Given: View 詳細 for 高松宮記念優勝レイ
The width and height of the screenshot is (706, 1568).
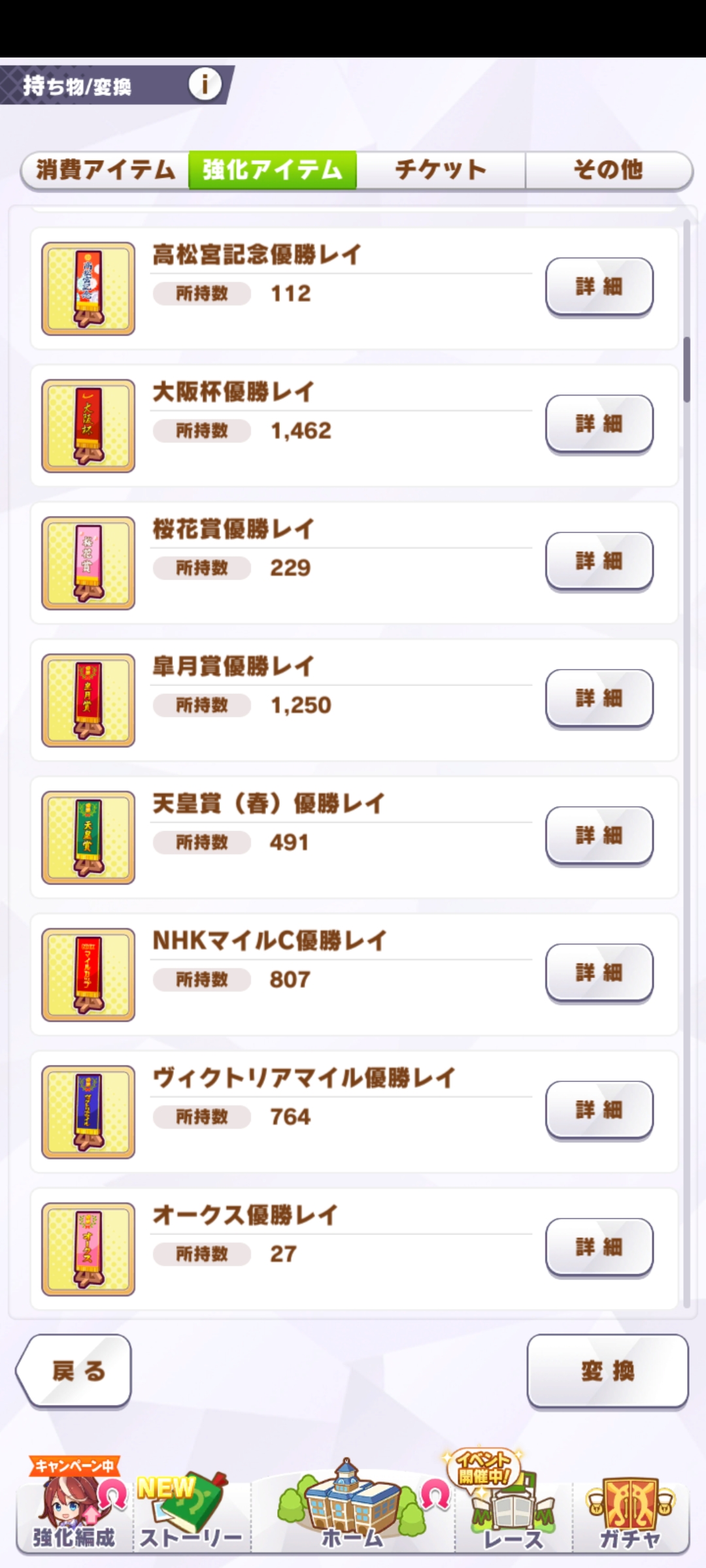Looking at the screenshot, I should point(599,287).
